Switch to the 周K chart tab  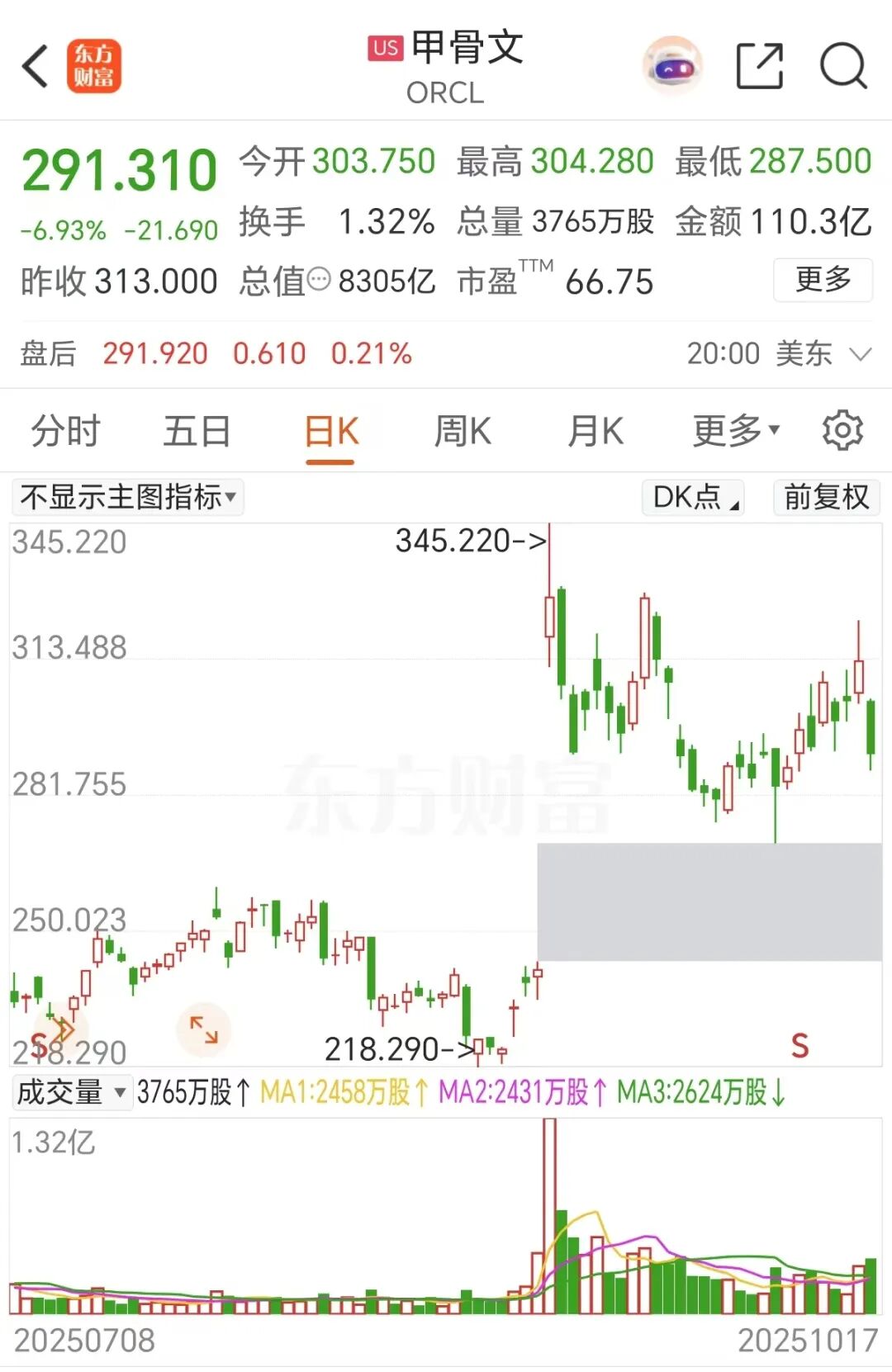(463, 432)
